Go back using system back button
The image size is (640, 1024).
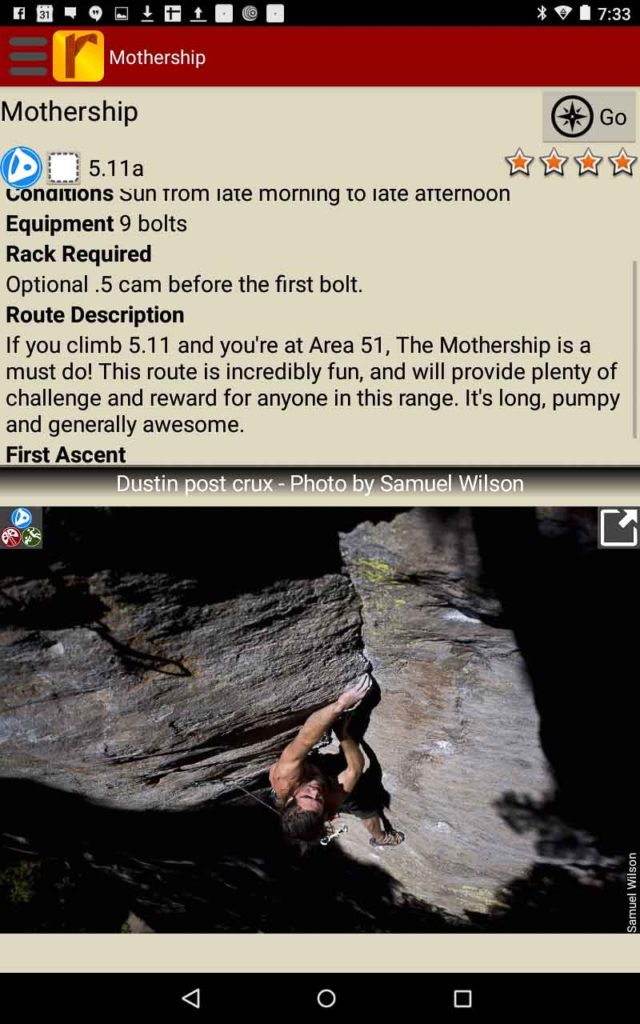point(191,998)
